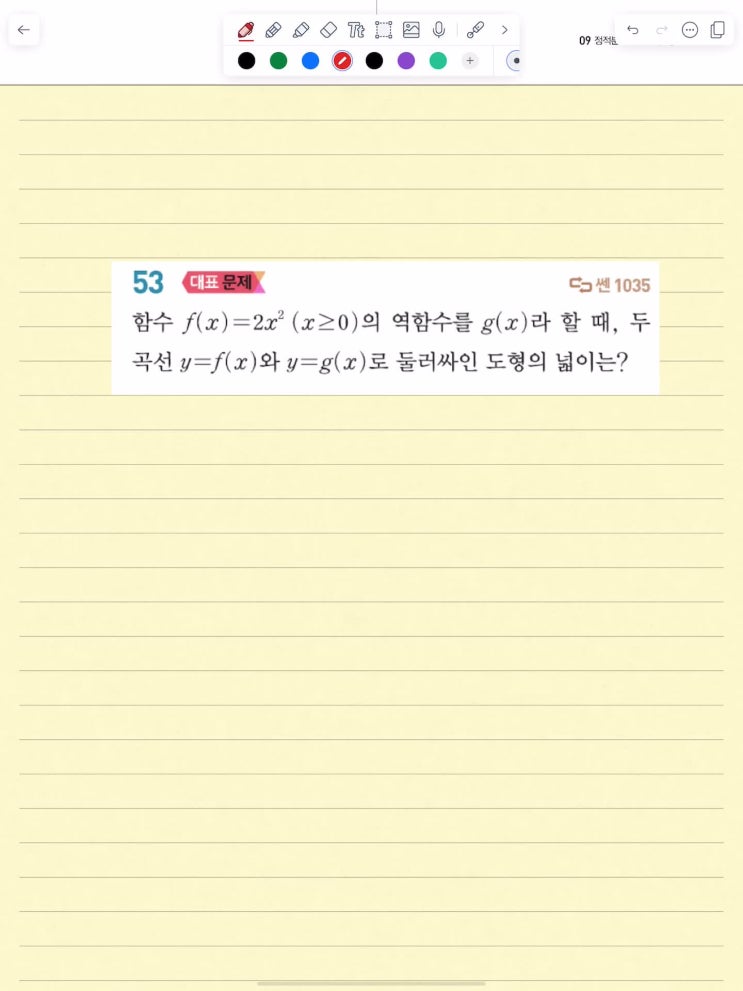Viewport: 743px width, 991px height.
Task: Add a new color with the plus button
Action: (x=470, y=61)
